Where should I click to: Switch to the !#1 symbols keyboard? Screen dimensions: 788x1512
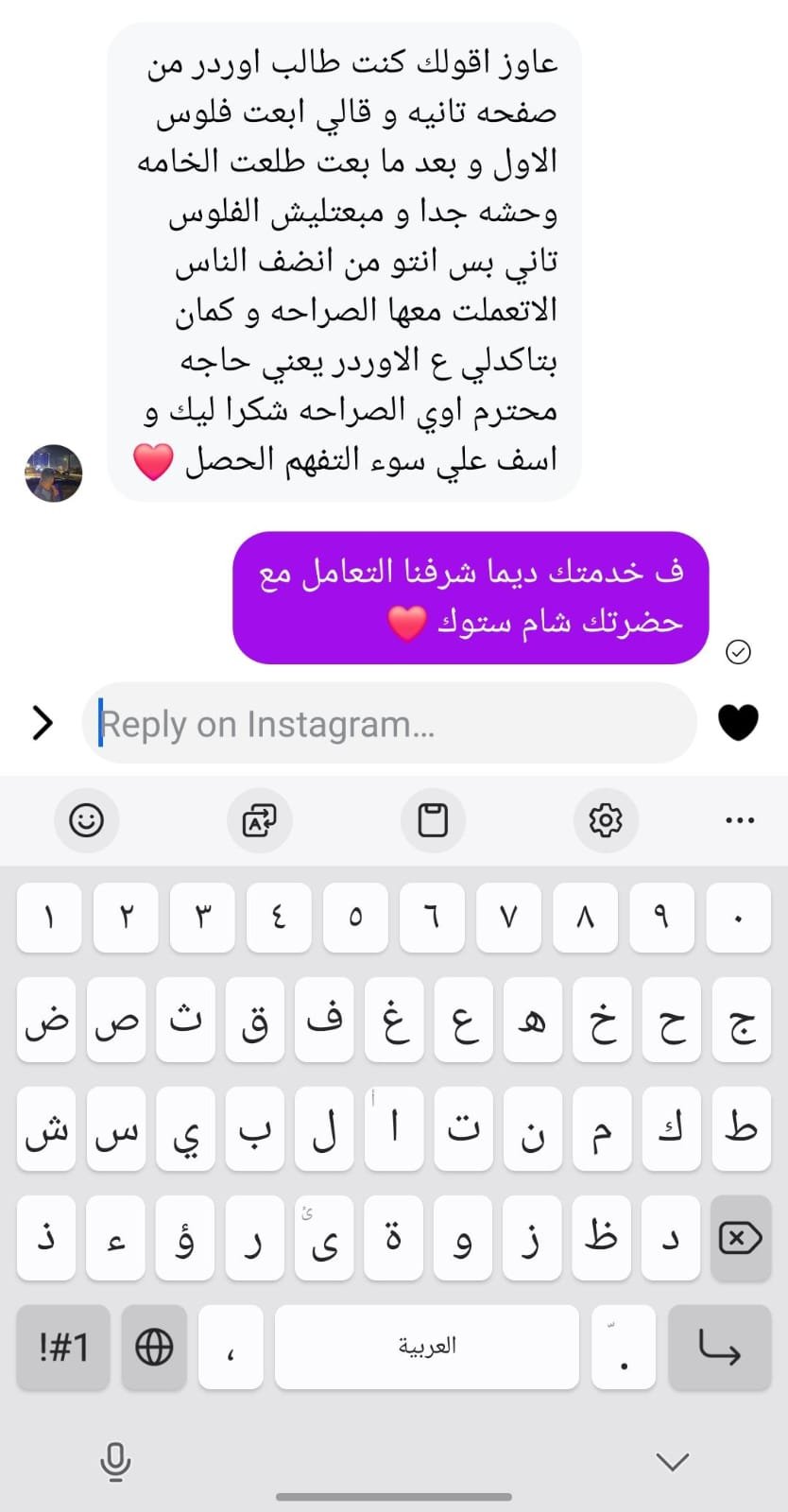pos(63,1347)
